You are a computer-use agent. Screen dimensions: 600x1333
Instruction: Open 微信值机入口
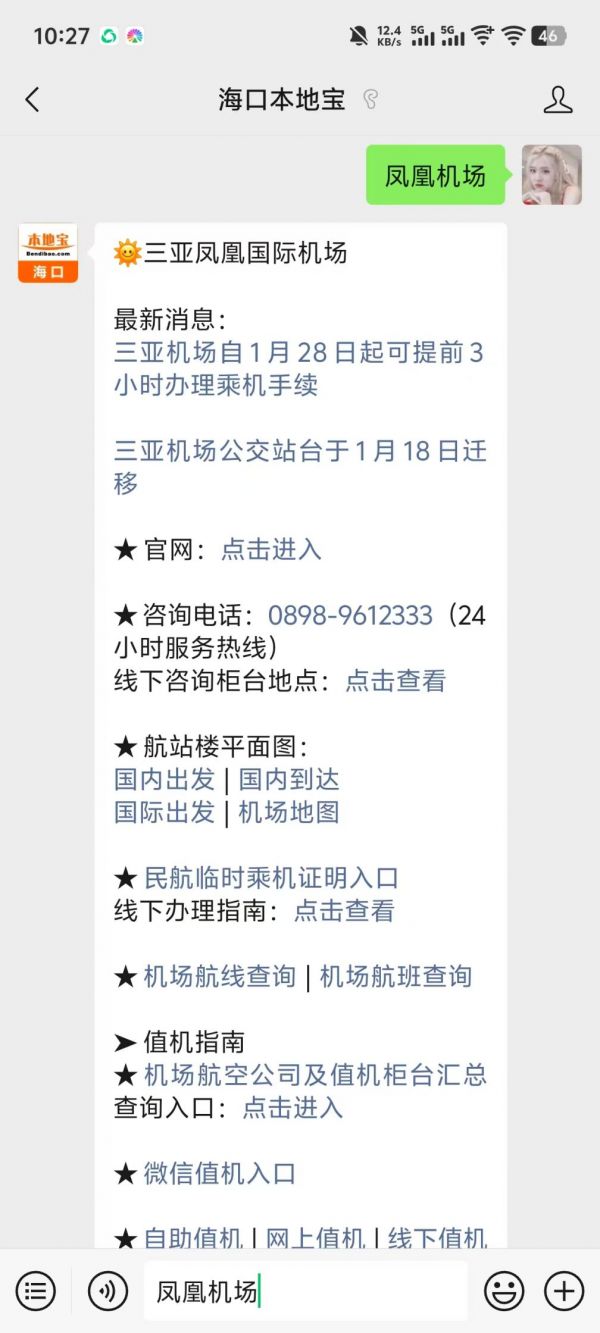tap(219, 1173)
